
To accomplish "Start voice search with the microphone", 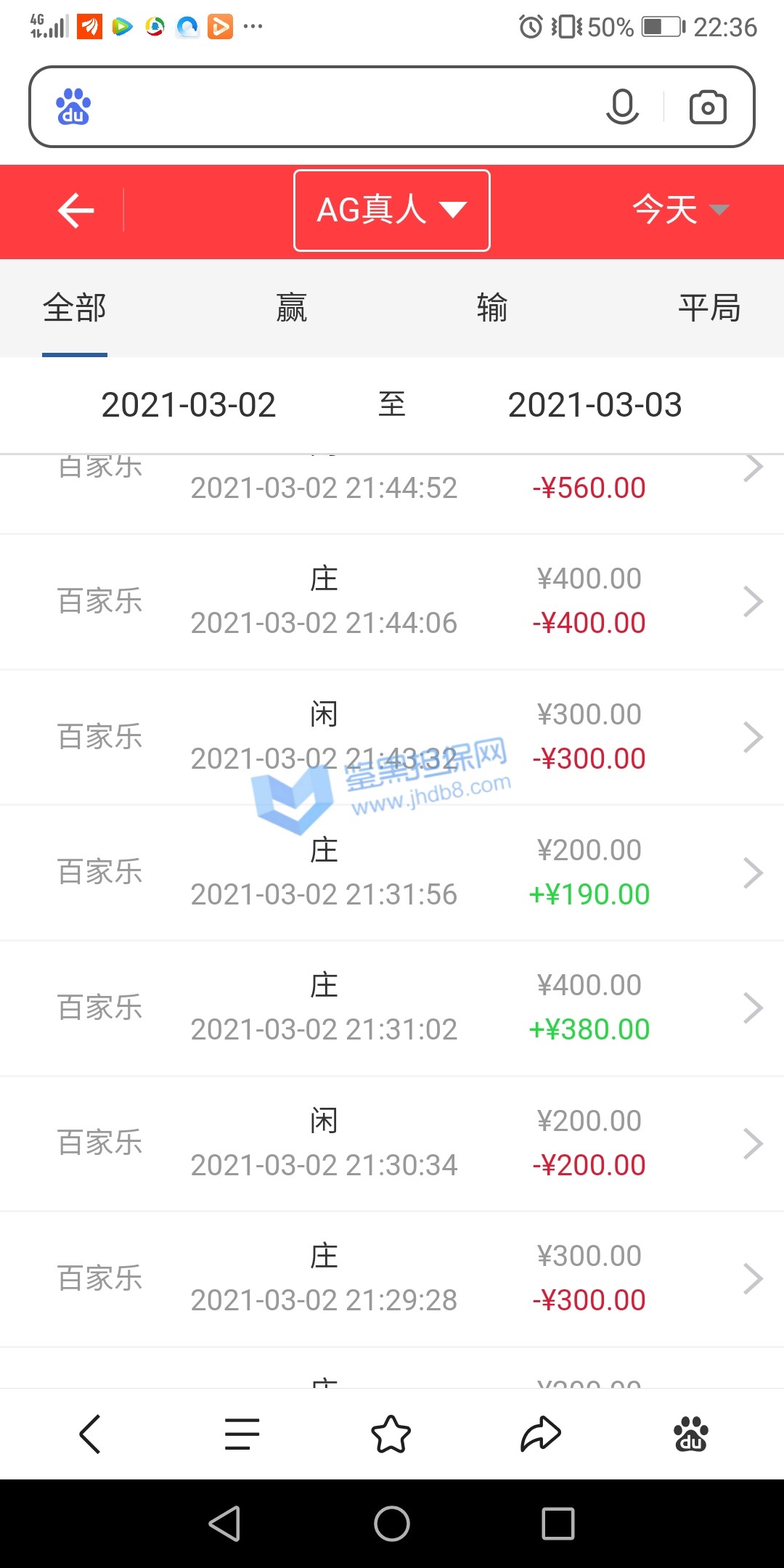I will tap(622, 107).
